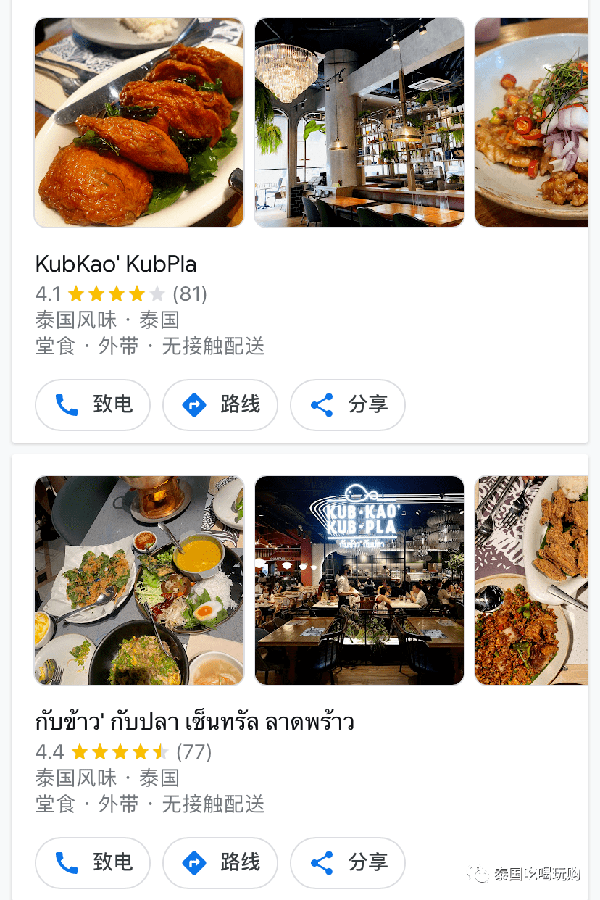
Task: View fried fish photo of KubKao' KubPla
Action: tap(139, 122)
